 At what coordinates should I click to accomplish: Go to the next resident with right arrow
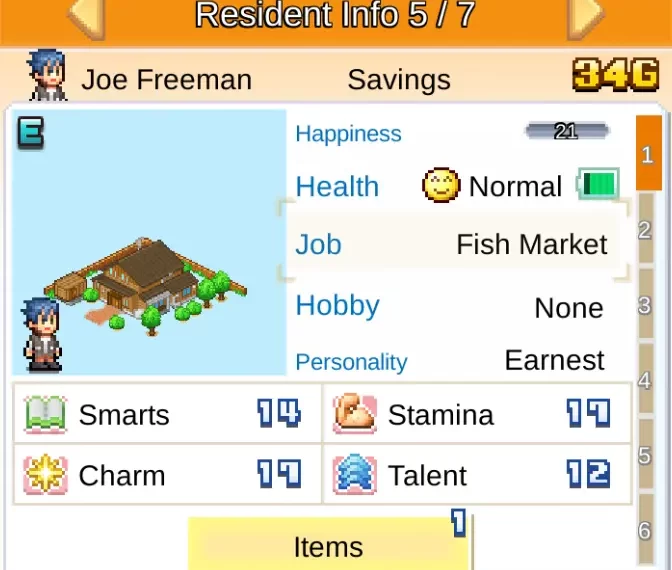coord(584,16)
